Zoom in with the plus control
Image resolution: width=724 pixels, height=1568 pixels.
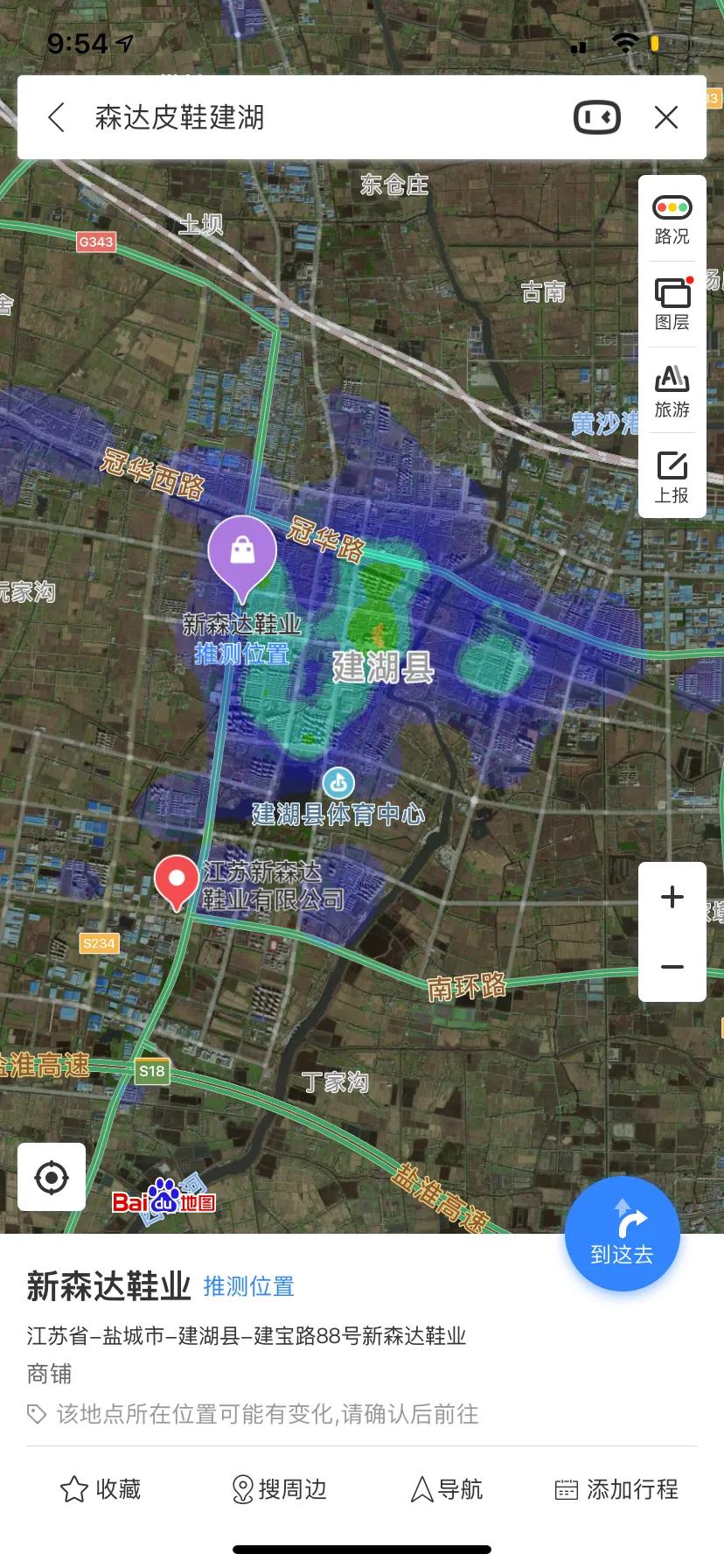pyautogui.click(x=672, y=896)
